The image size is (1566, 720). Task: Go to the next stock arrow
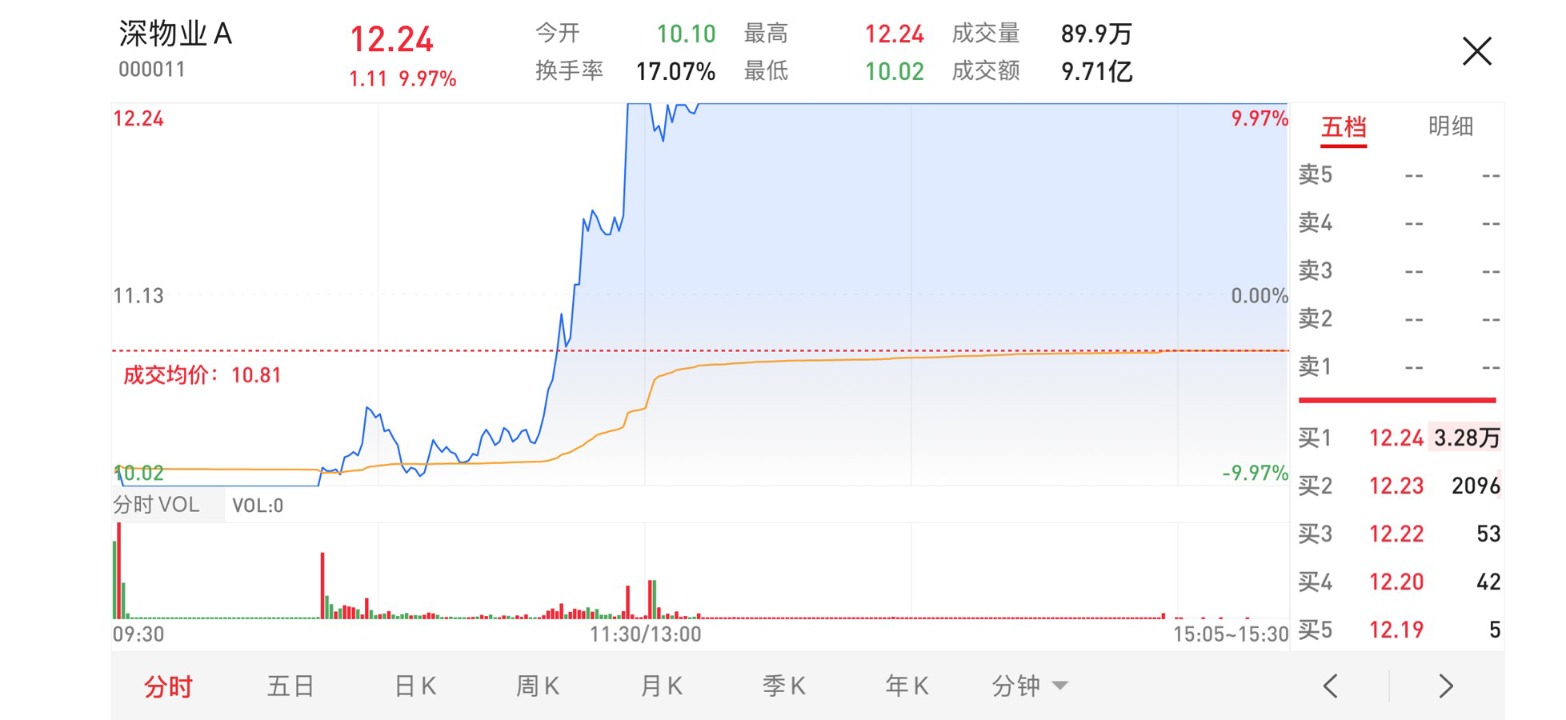click(1445, 686)
